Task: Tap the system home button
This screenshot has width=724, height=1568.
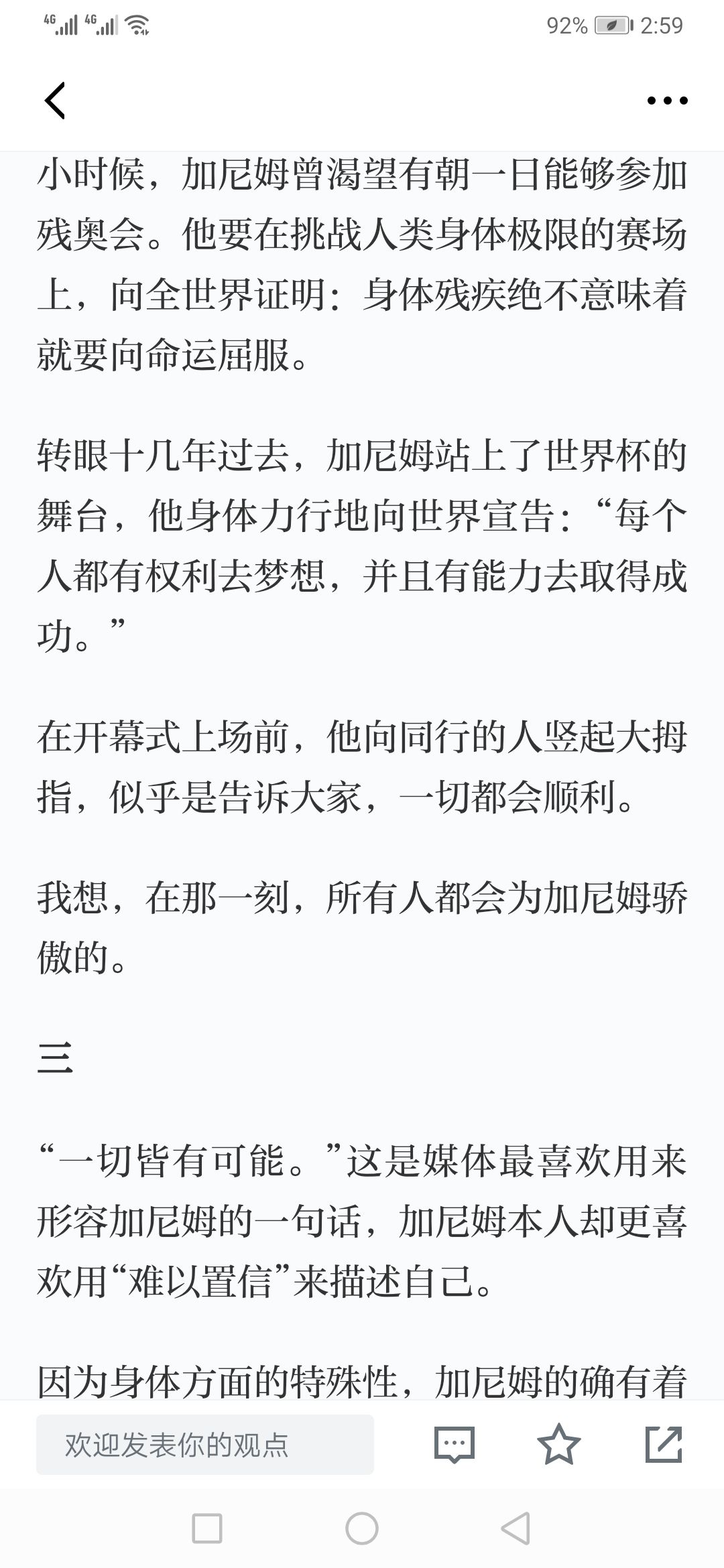Action: coord(362,1528)
